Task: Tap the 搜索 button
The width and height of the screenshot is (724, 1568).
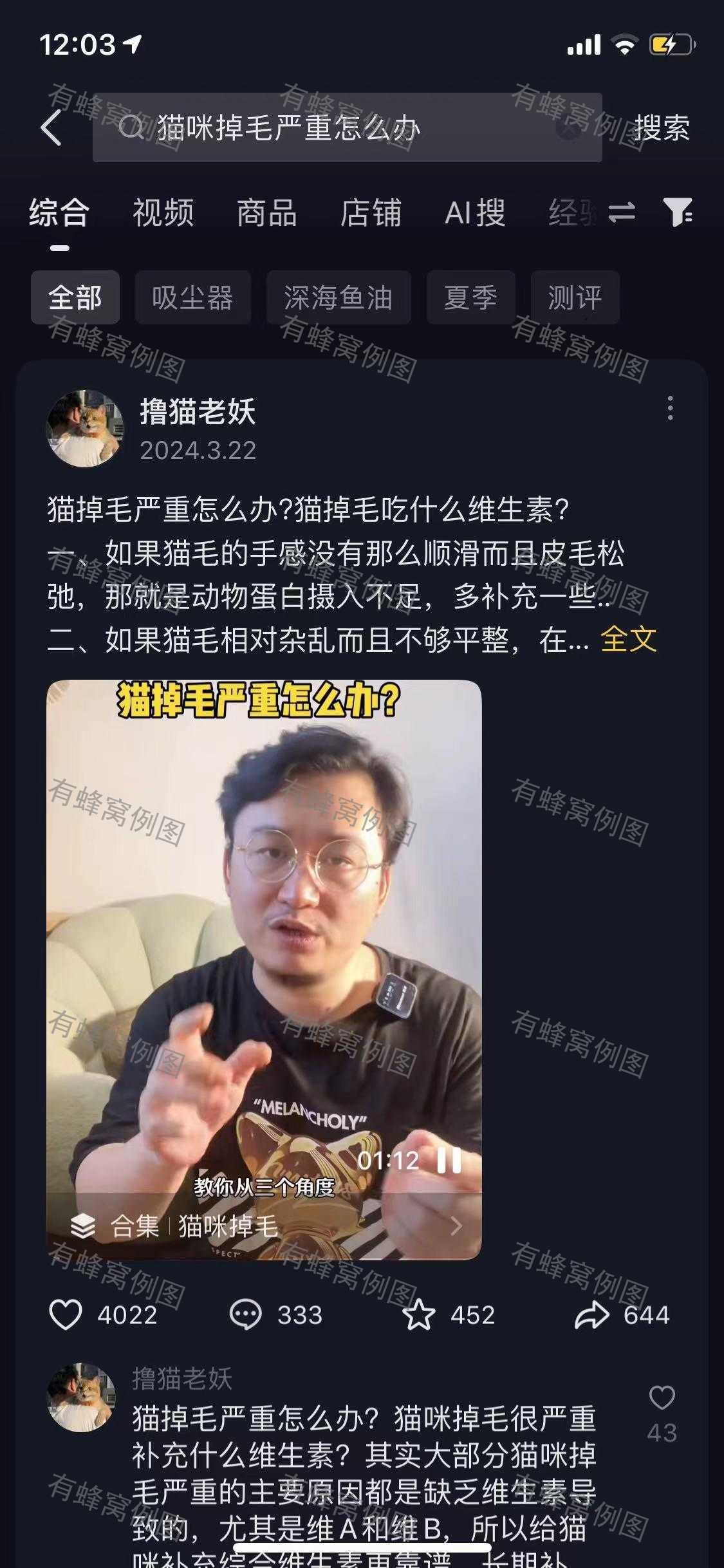Action: 661,127
